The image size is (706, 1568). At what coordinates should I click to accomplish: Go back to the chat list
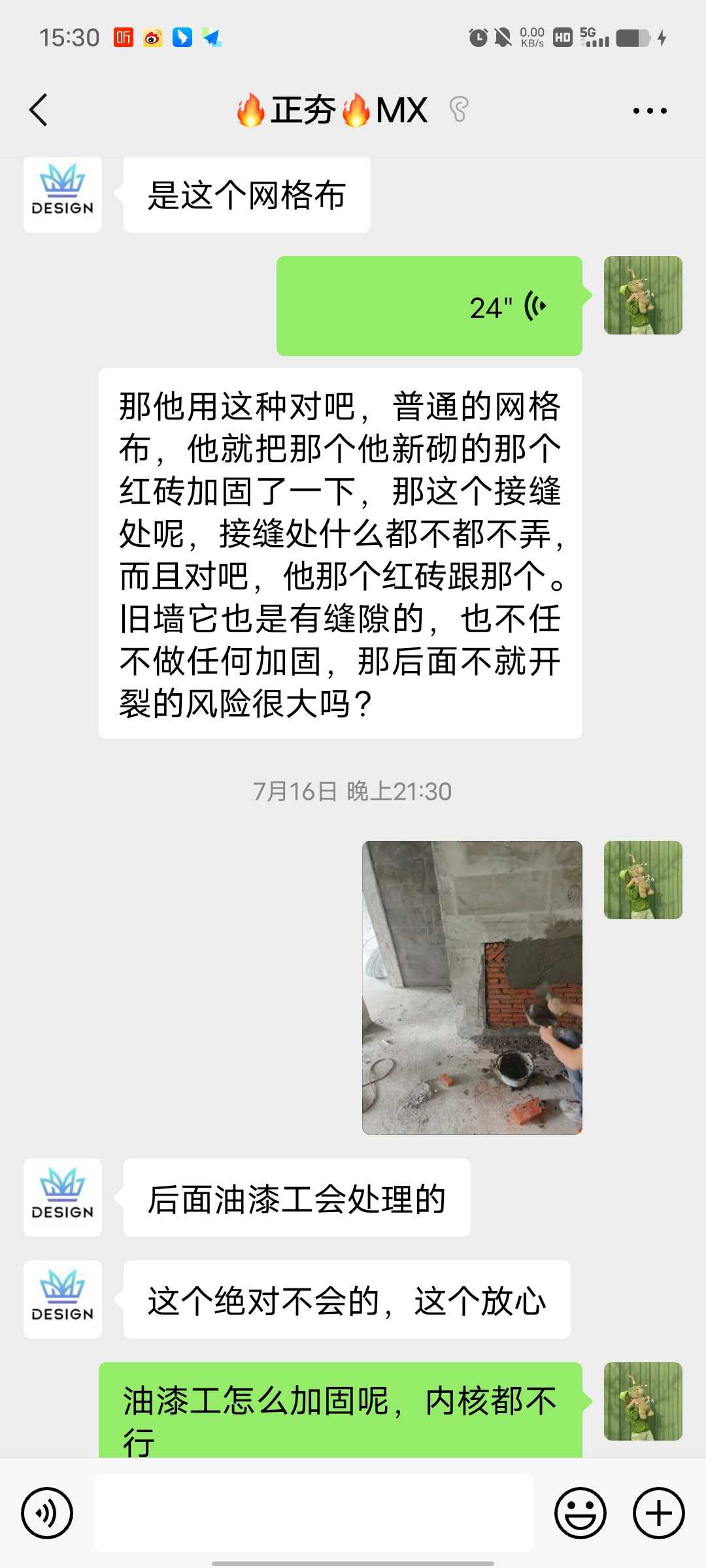click(39, 110)
